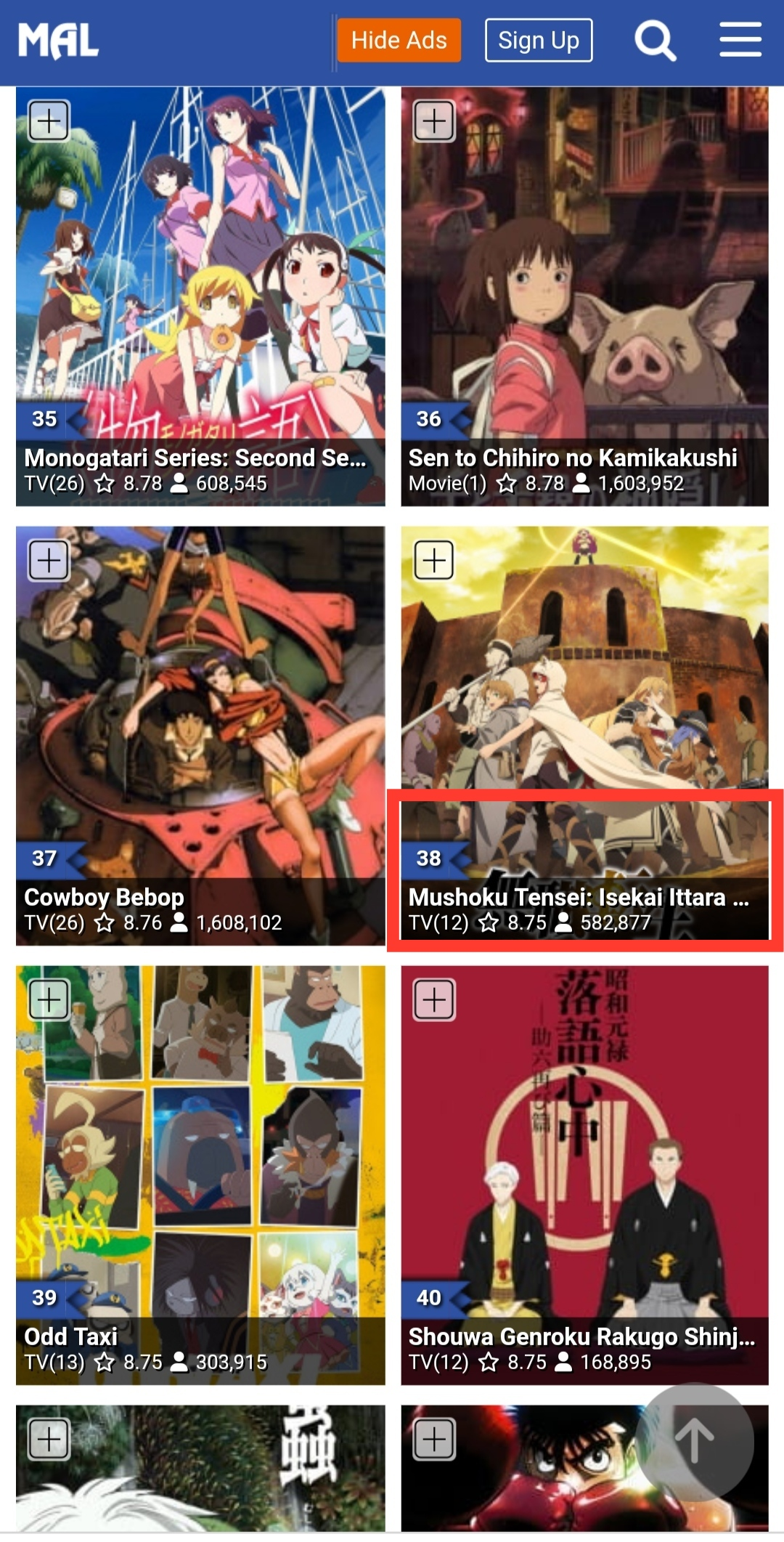This screenshot has height=1542, width=784.
Task: Open the search icon in header
Action: click(x=656, y=41)
